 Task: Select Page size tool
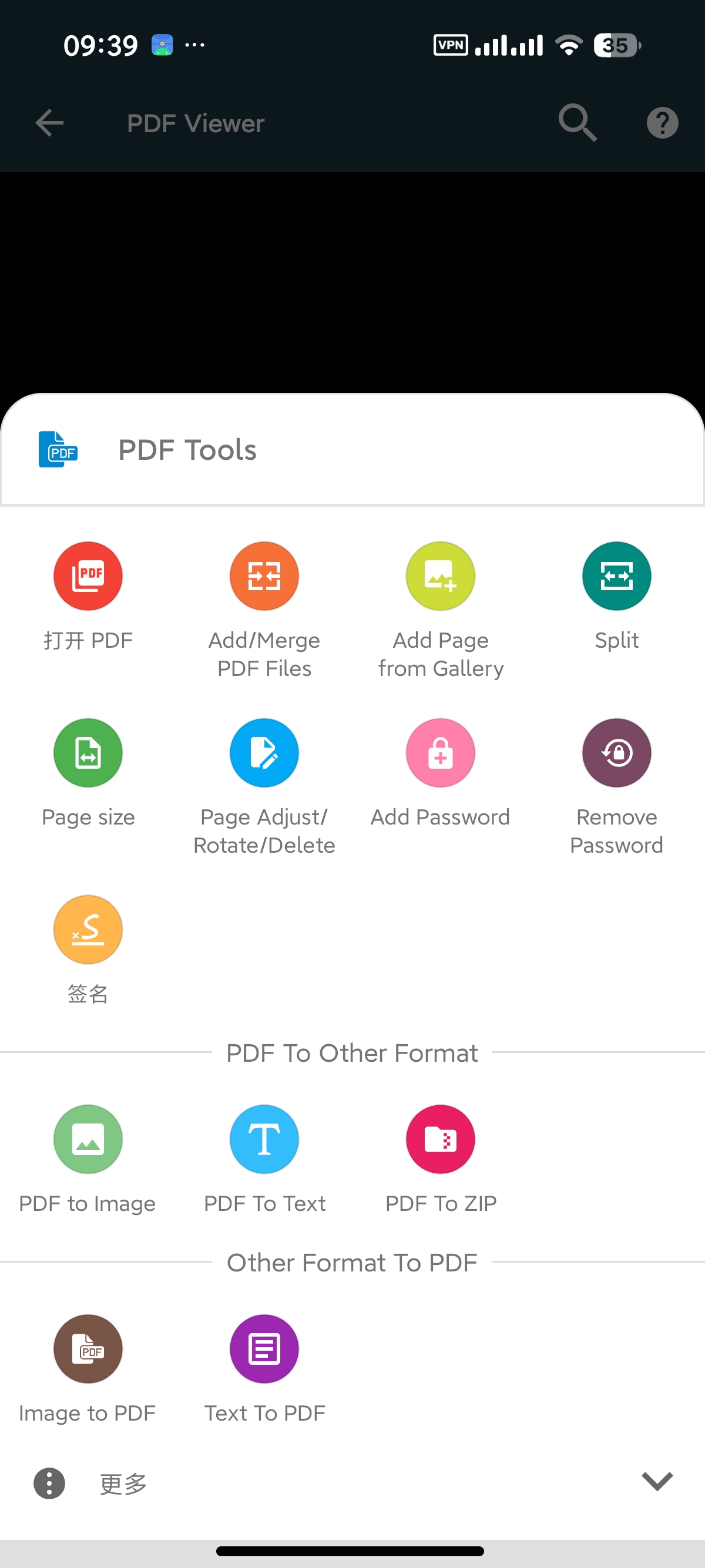pyautogui.click(x=88, y=753)
